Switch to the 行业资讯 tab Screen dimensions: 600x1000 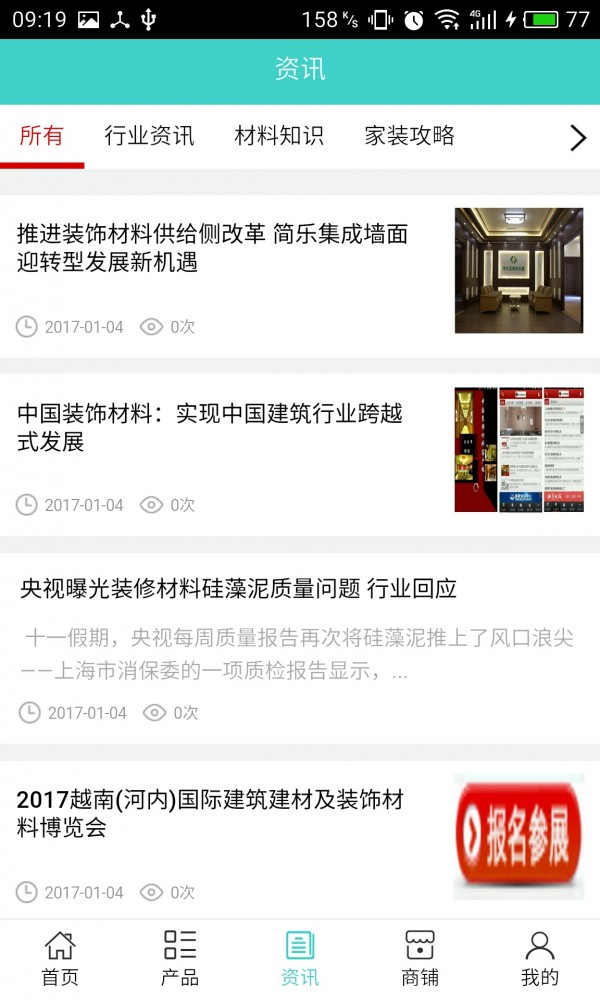[x=149, y=136]
